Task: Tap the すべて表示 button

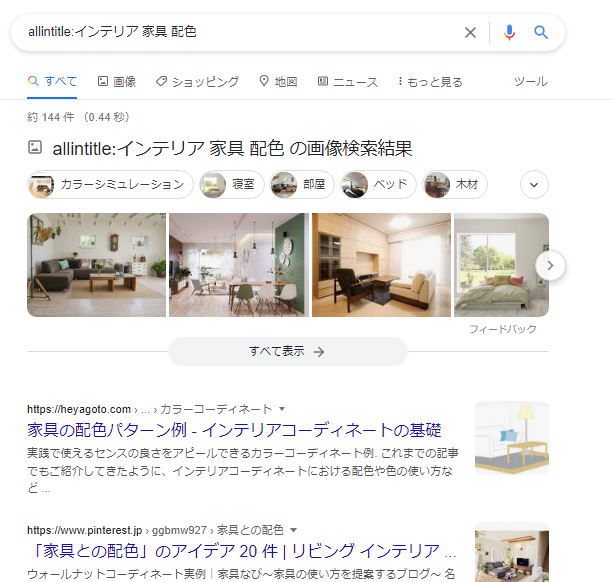Action: pos(287,352)
